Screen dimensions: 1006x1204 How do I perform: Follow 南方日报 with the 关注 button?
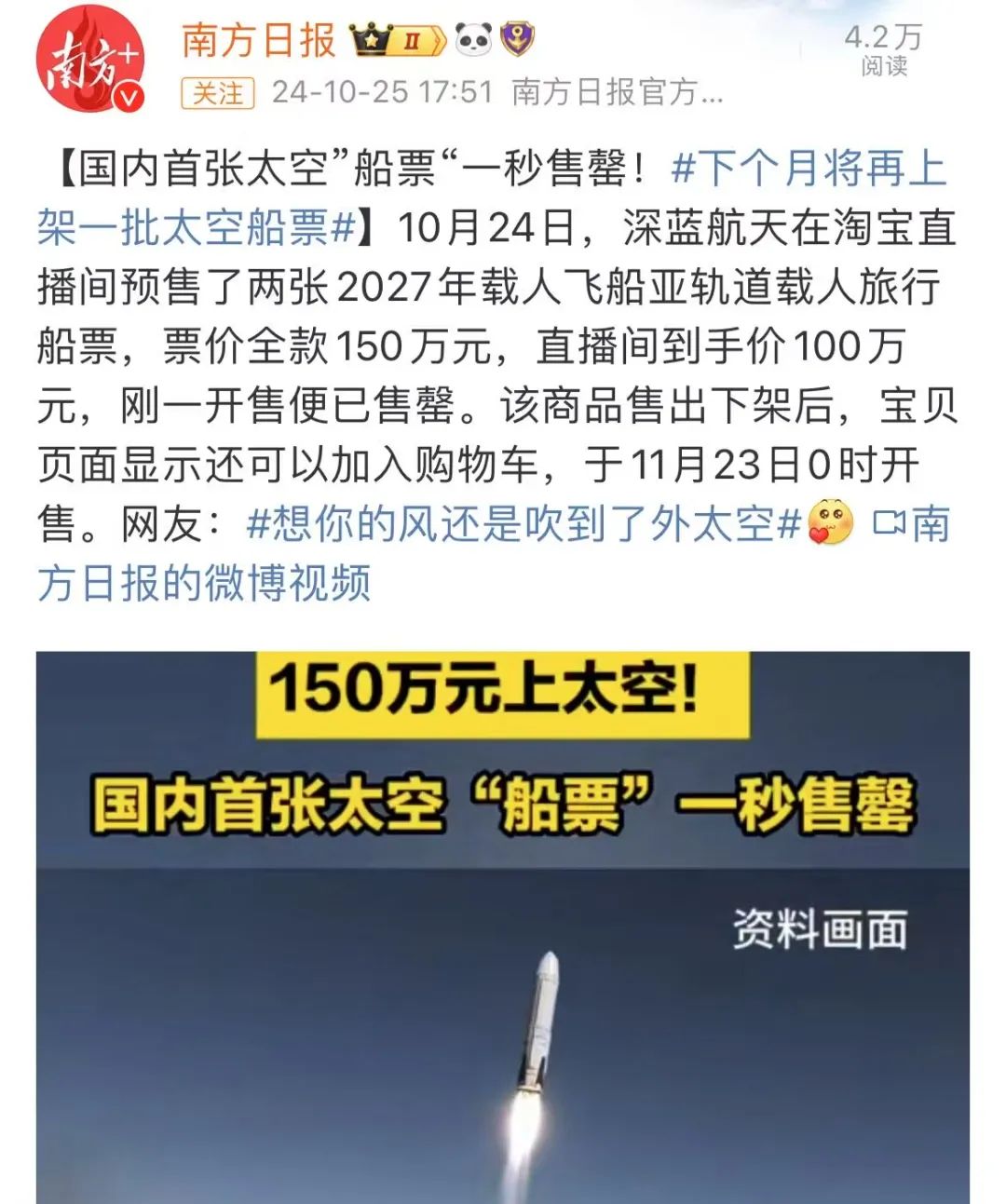point(218,93)
